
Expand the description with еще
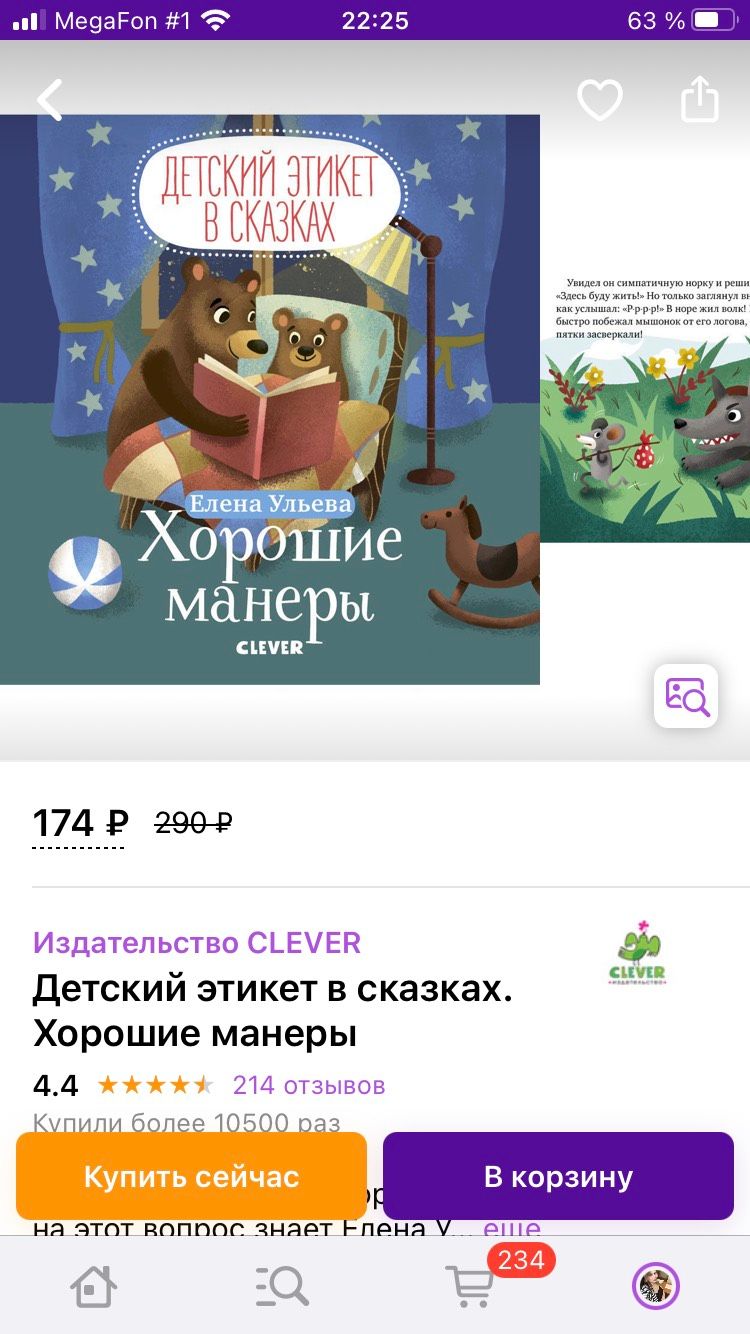point(512,1228)
